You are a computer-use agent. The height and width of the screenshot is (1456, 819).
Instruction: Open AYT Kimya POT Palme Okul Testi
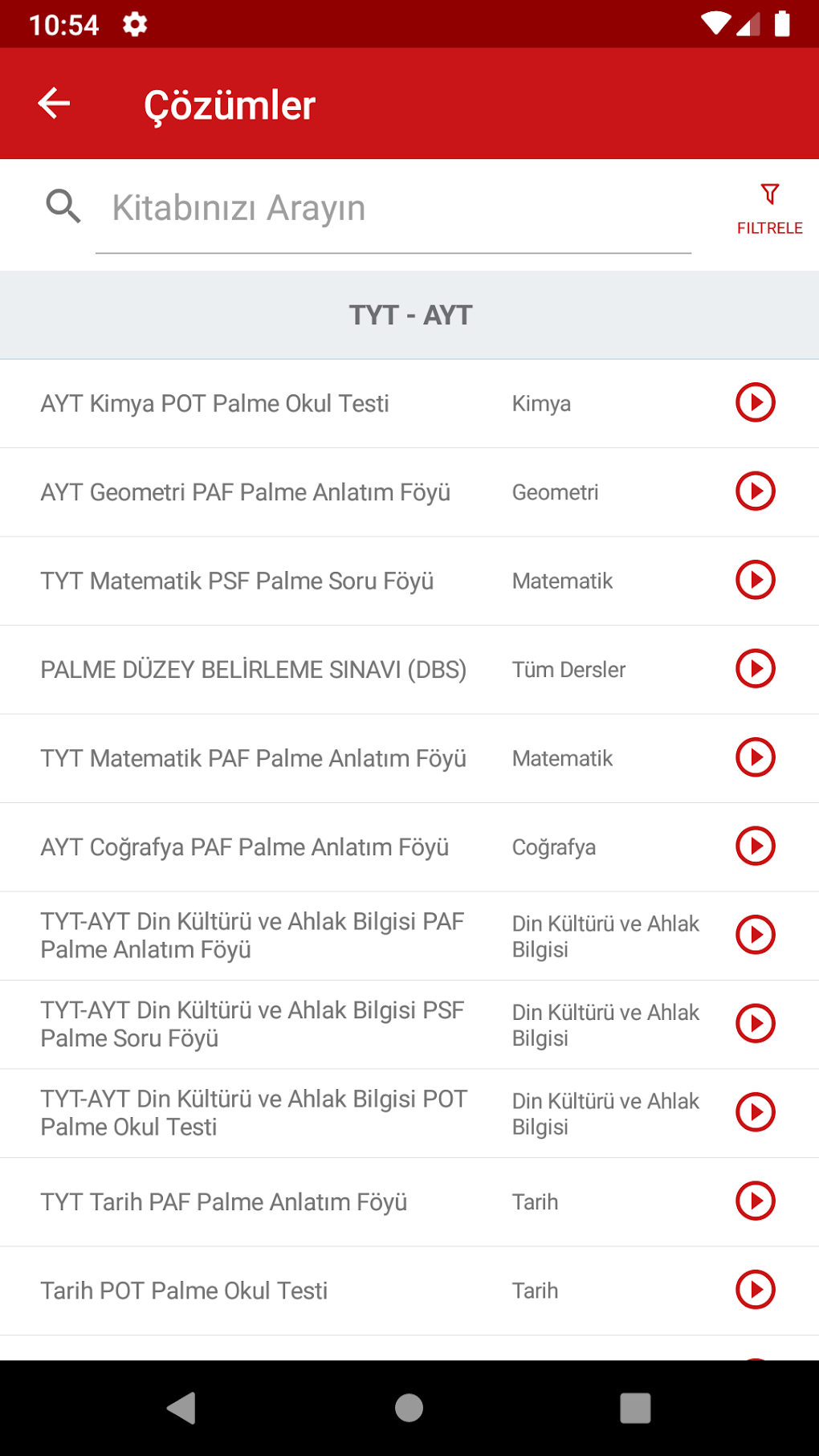point(215,403)
